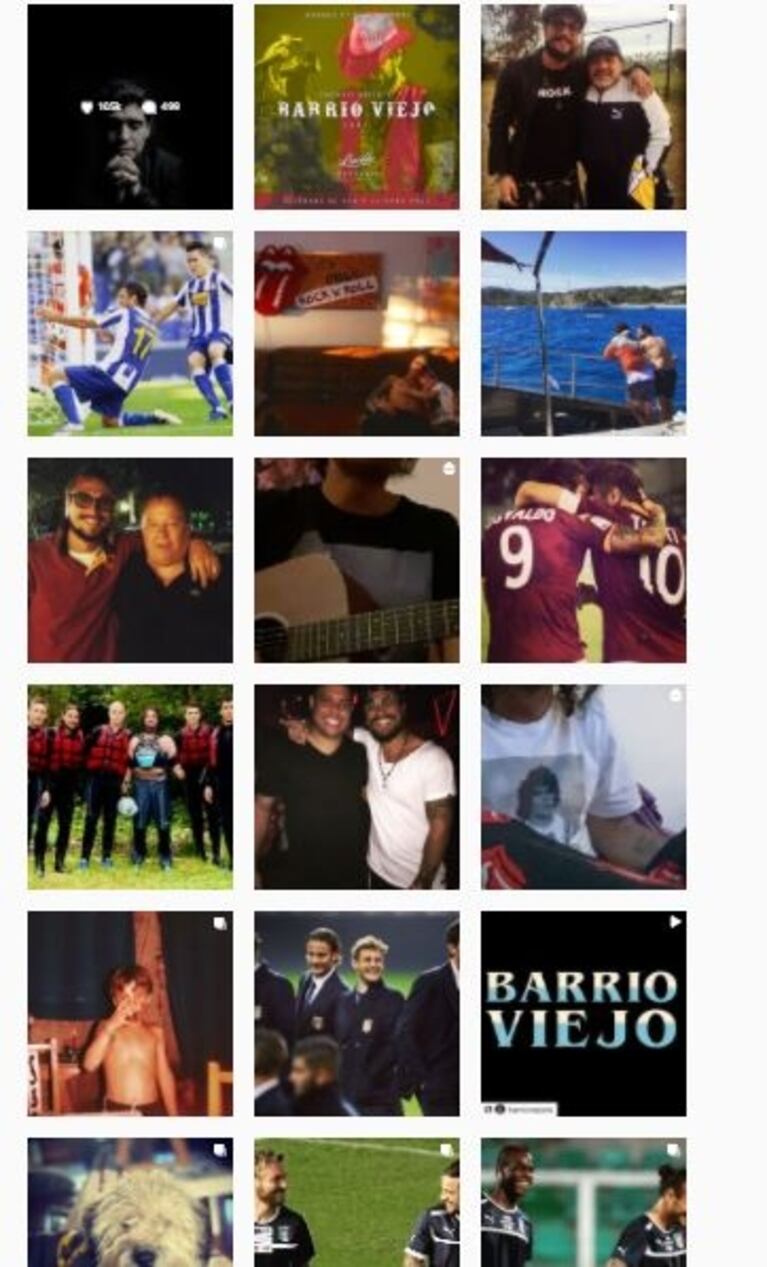The width and height of the screenshot is (767, 1267).
Task: Open the Rock n Roll sign post
Action: tap(357, 333)
